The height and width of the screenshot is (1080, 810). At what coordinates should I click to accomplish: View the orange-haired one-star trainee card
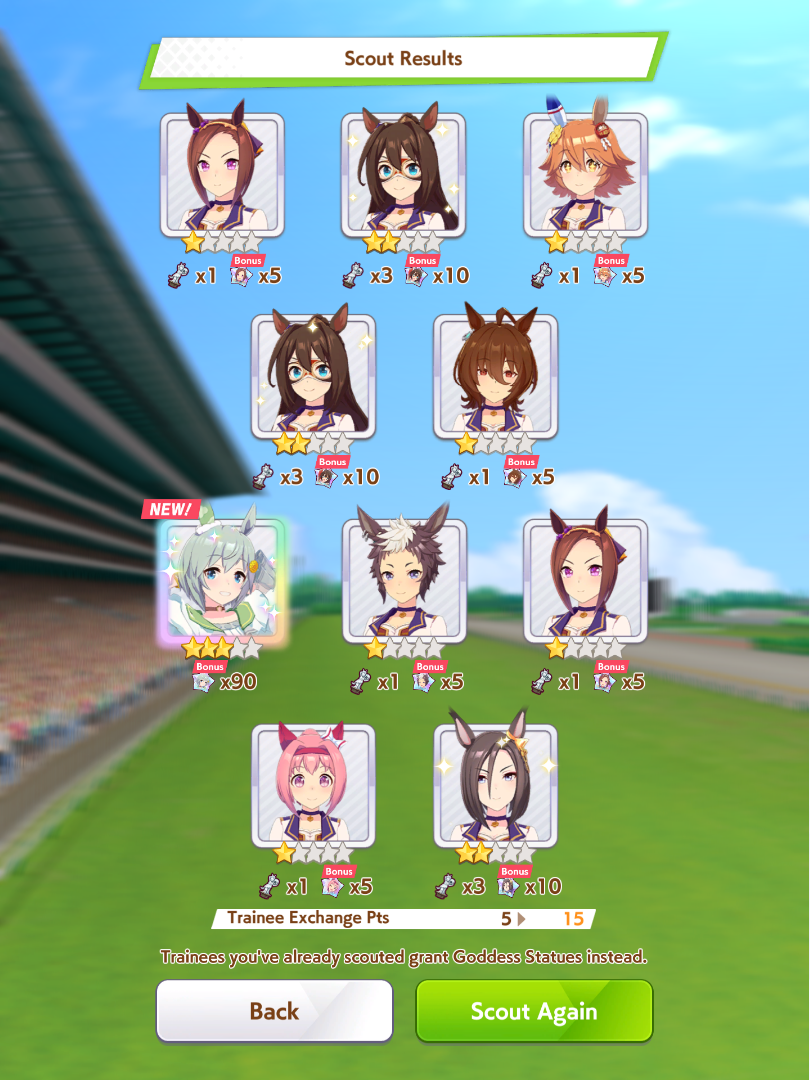[x=585, y=175]
